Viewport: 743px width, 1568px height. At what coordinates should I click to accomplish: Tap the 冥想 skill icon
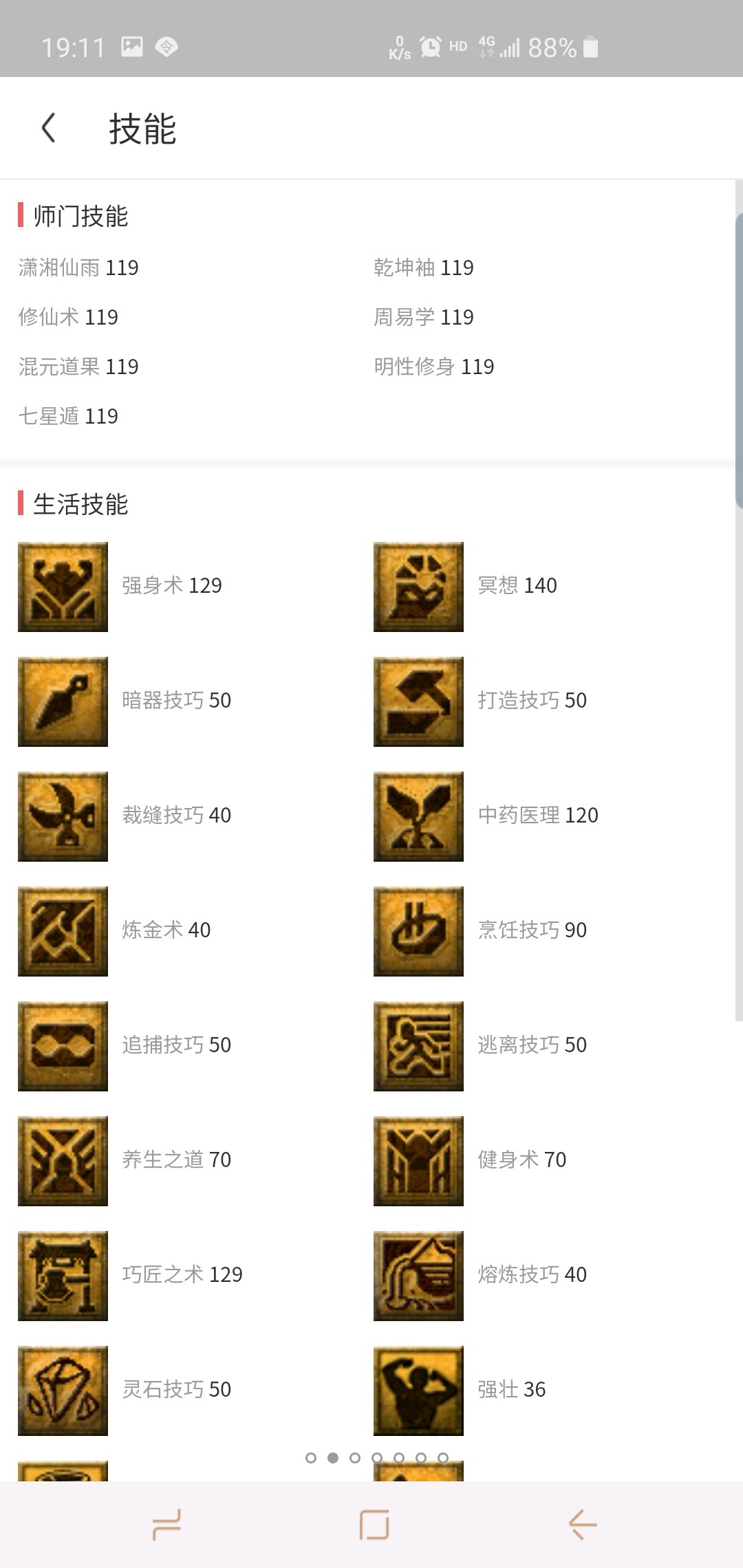click(418, 587)
